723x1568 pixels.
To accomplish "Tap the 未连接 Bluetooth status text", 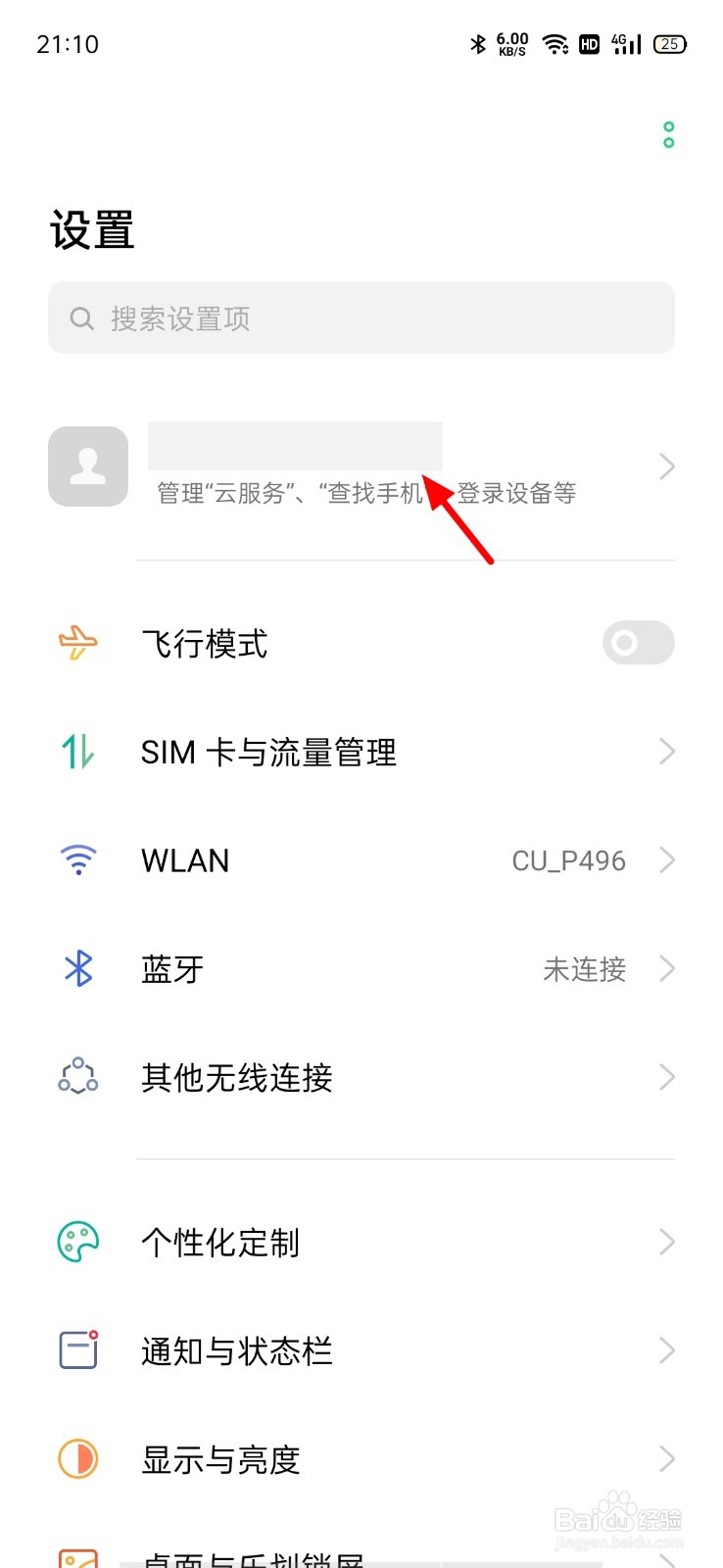I will click(584, 969).
